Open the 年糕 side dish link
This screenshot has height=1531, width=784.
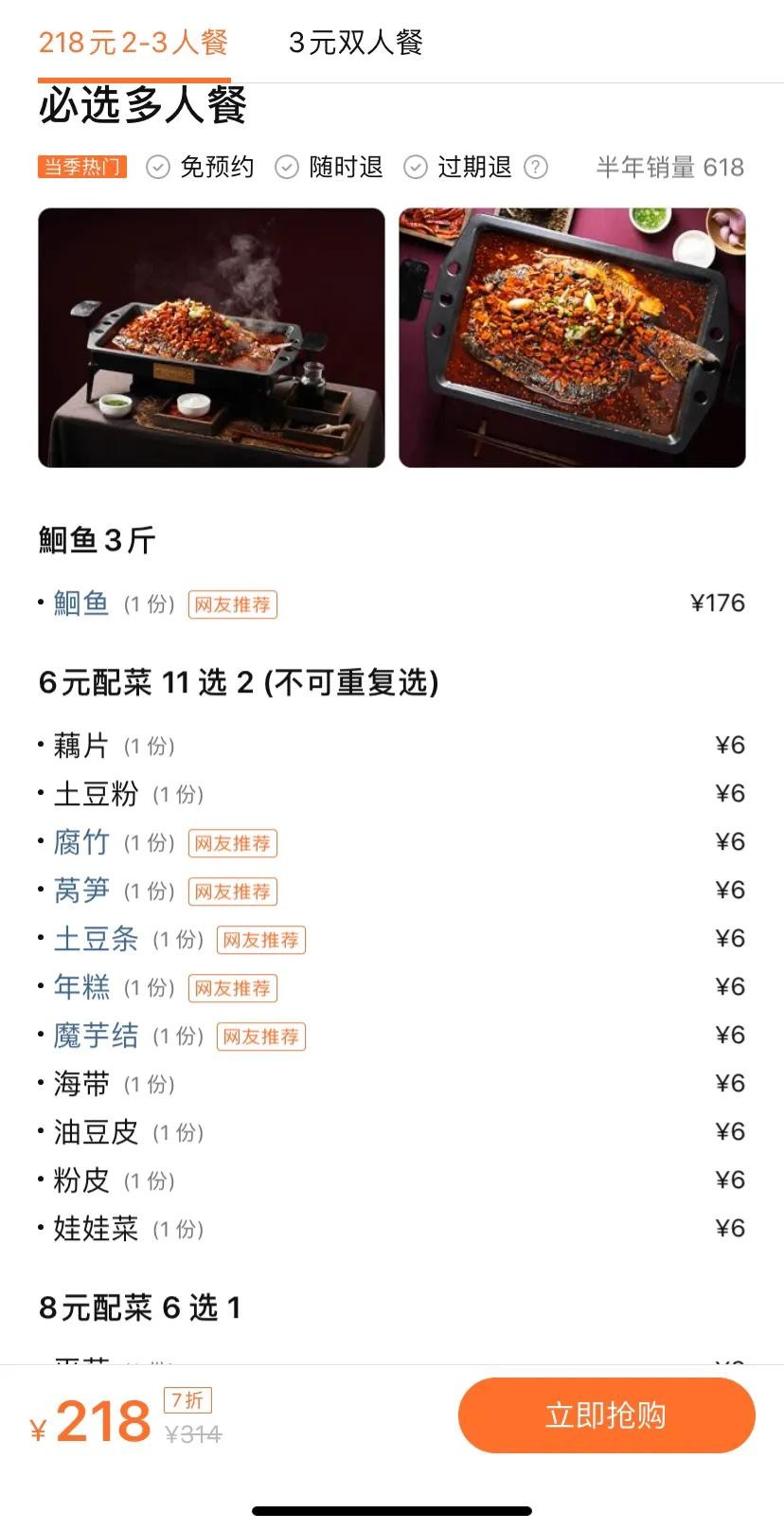coord(81,987)
